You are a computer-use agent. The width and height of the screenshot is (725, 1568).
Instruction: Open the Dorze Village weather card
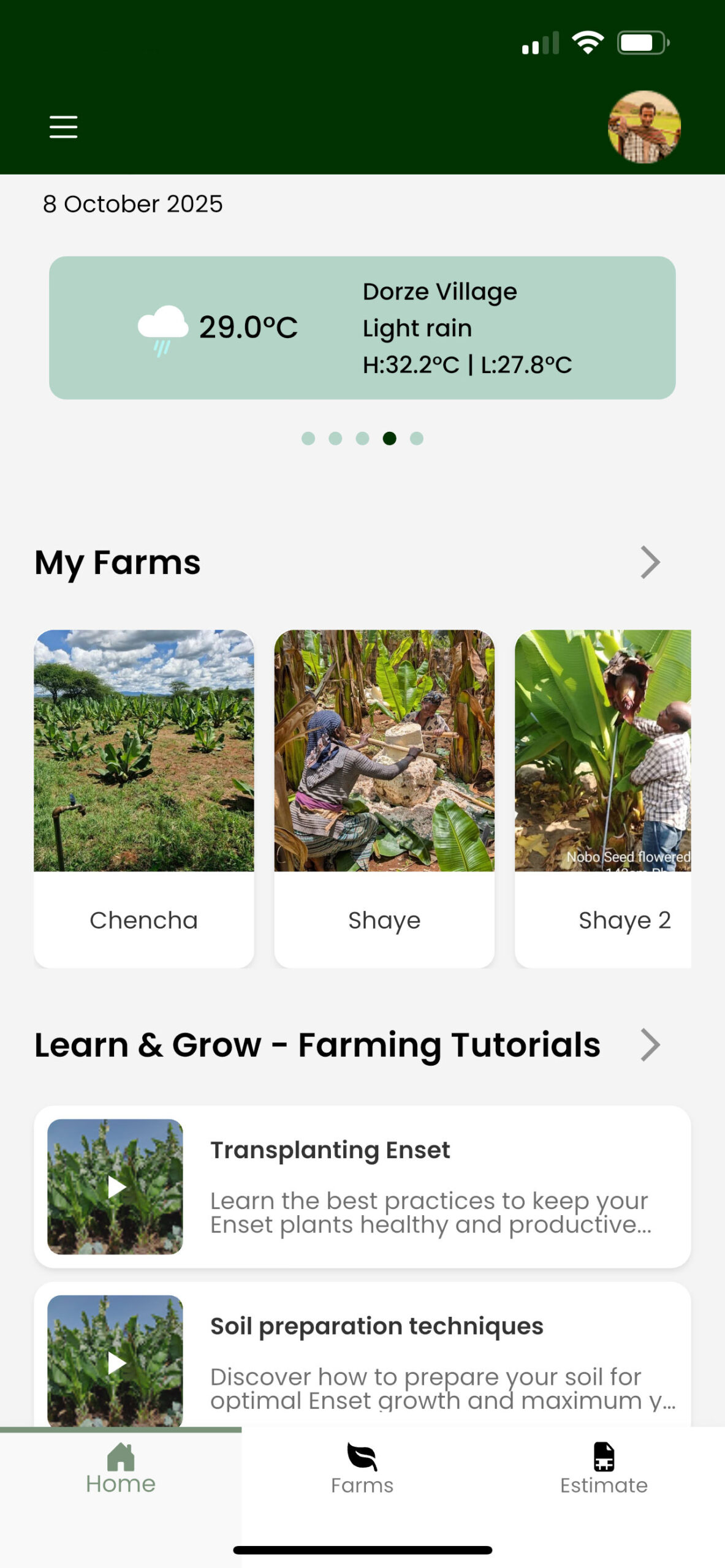point(362,328)
